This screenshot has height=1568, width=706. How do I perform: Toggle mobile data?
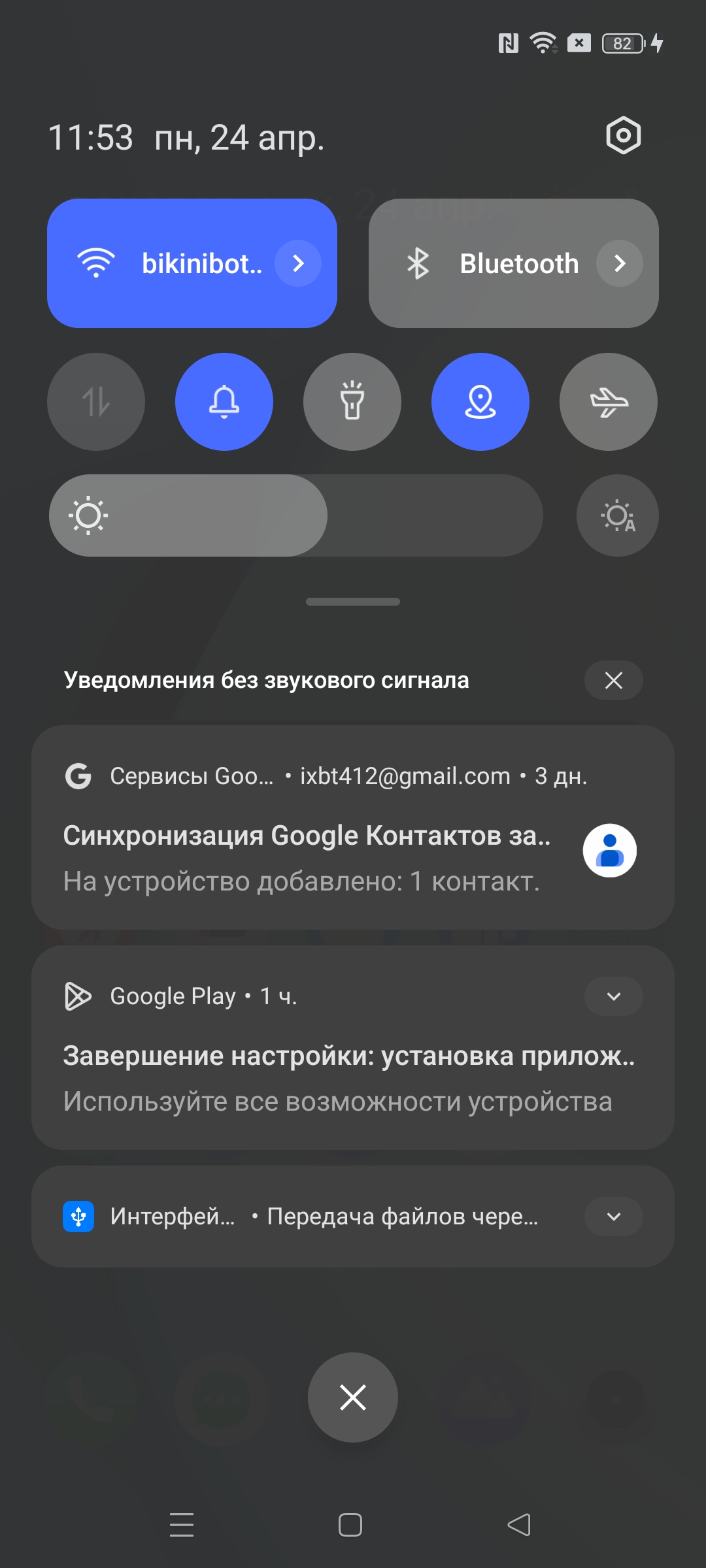[96, 401]
